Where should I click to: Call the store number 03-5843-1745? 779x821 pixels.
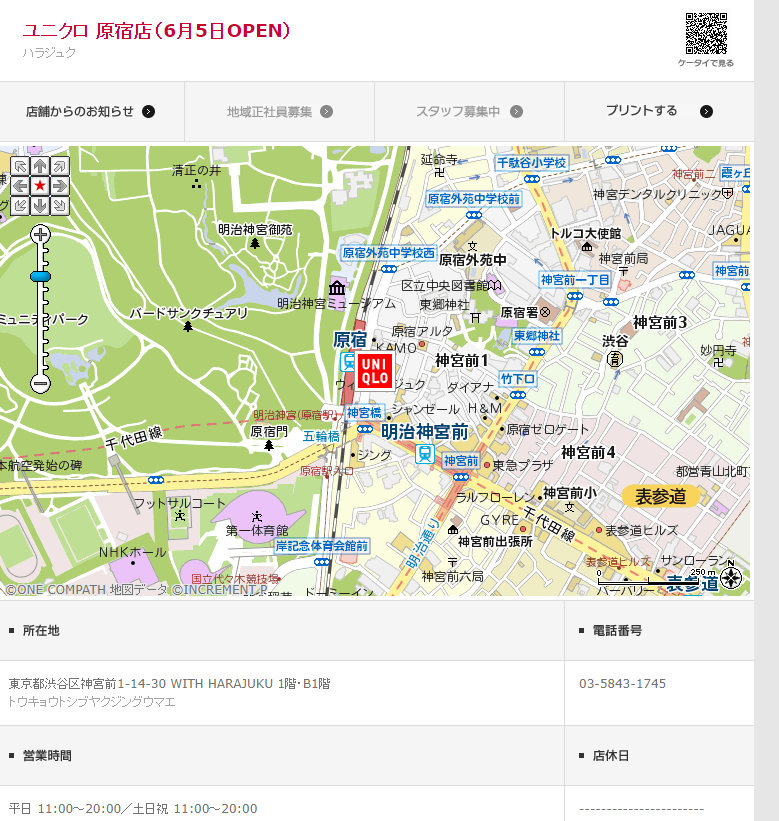point(622,684)
